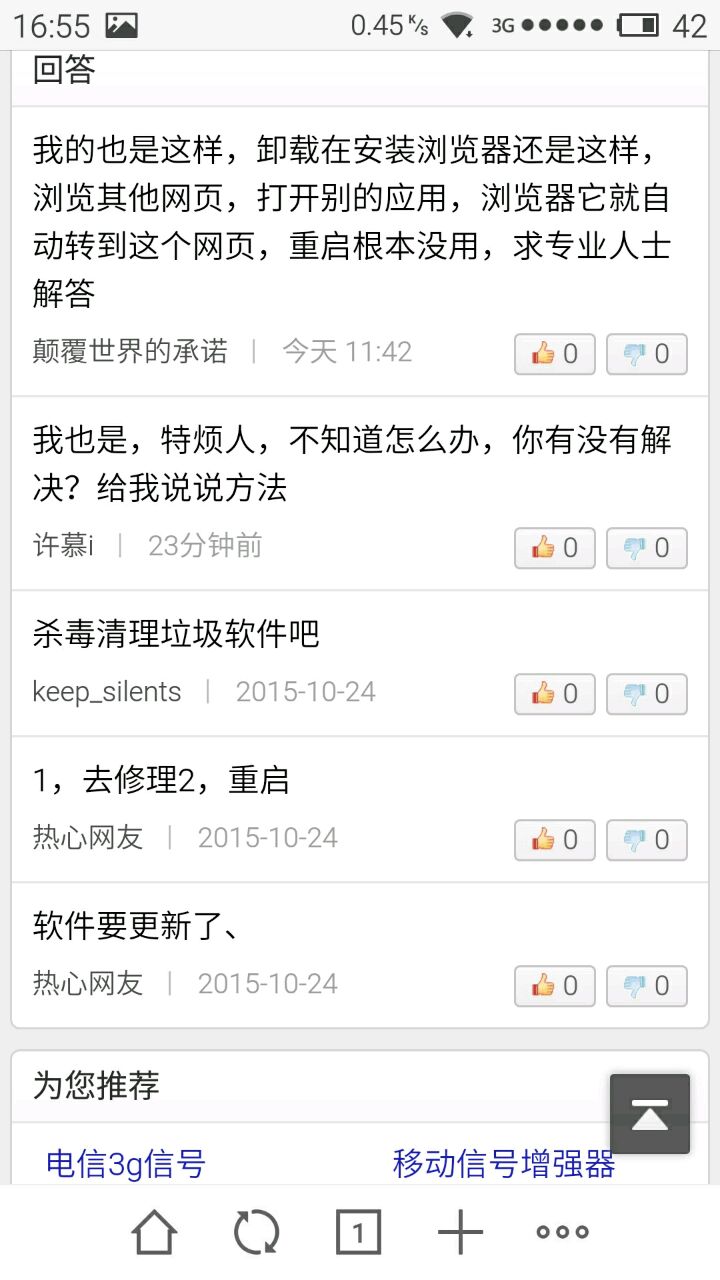Screen dimensions: 720x1280
Task: Open the recommended link 移动信号增强器
Action: [x=504, y=1164]
